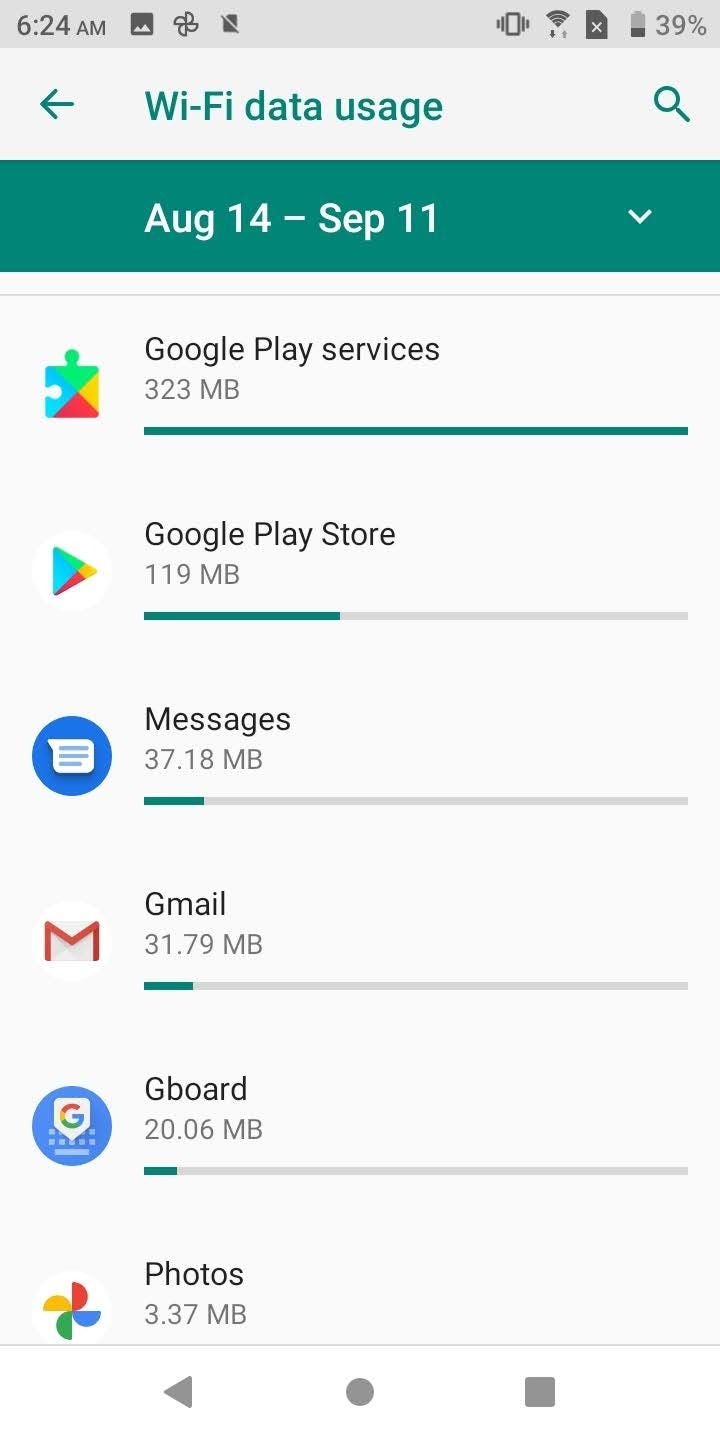Click the Google Play services usage bar
The image size is (720, 1440).
[x=416, y=430]
